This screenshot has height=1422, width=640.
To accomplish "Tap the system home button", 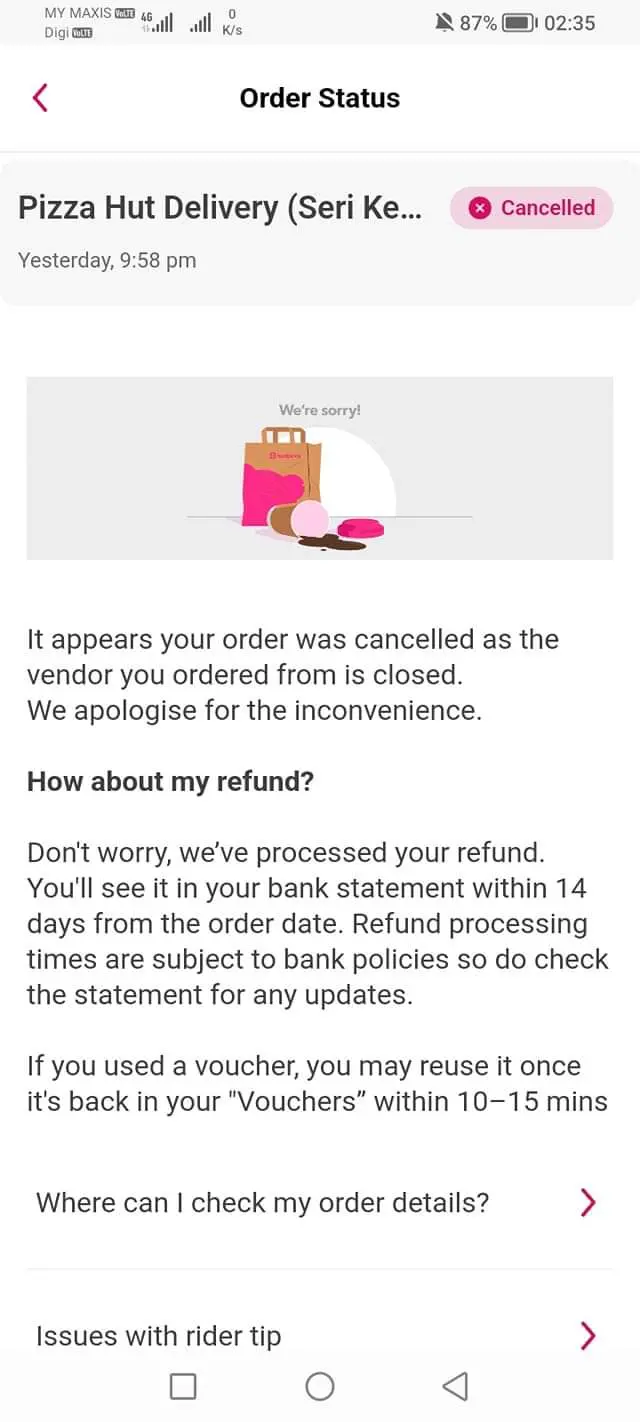I will click(x=320, y=1386).
